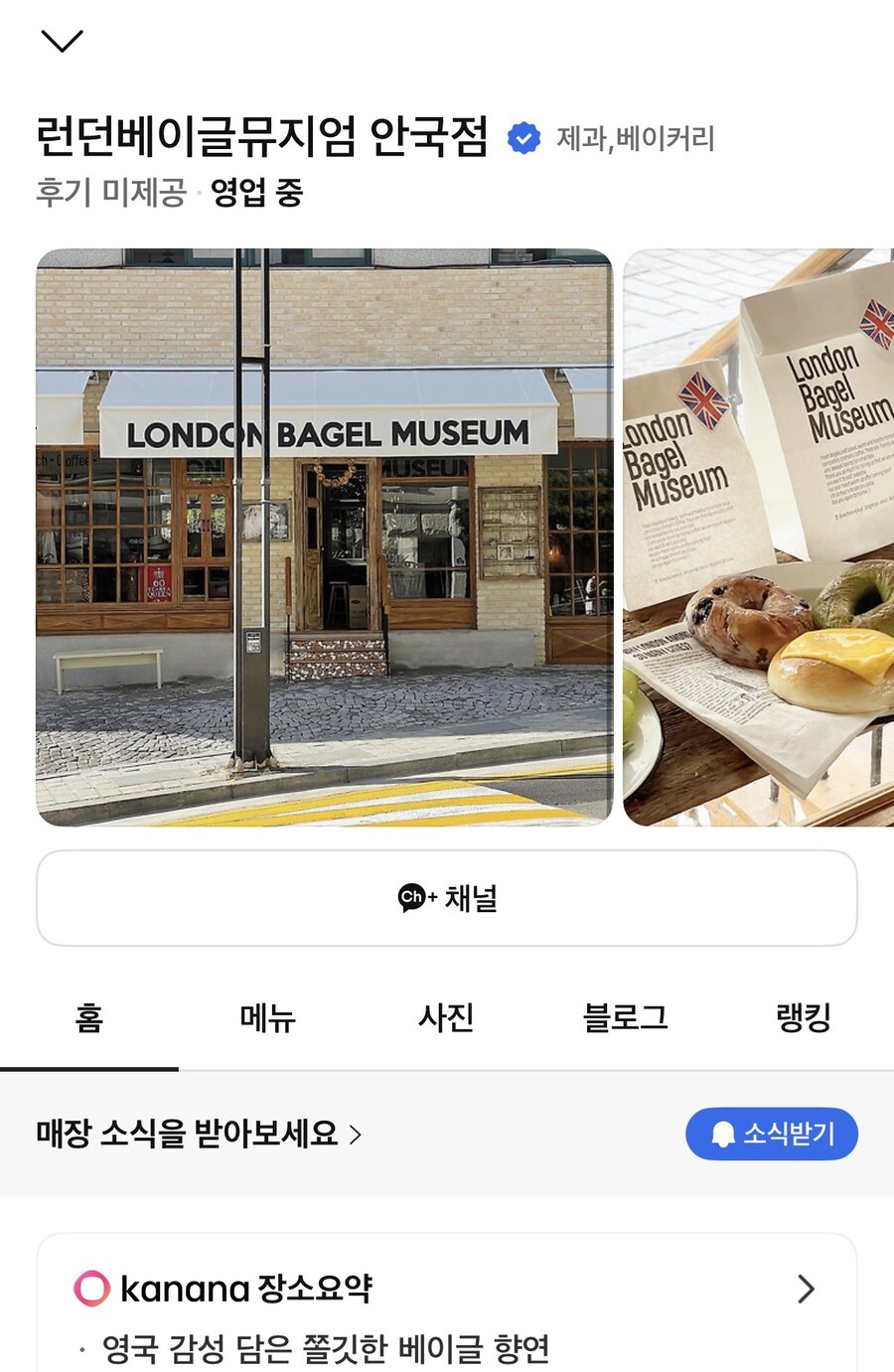Select the 랭킹 tab

[805, 1018]
